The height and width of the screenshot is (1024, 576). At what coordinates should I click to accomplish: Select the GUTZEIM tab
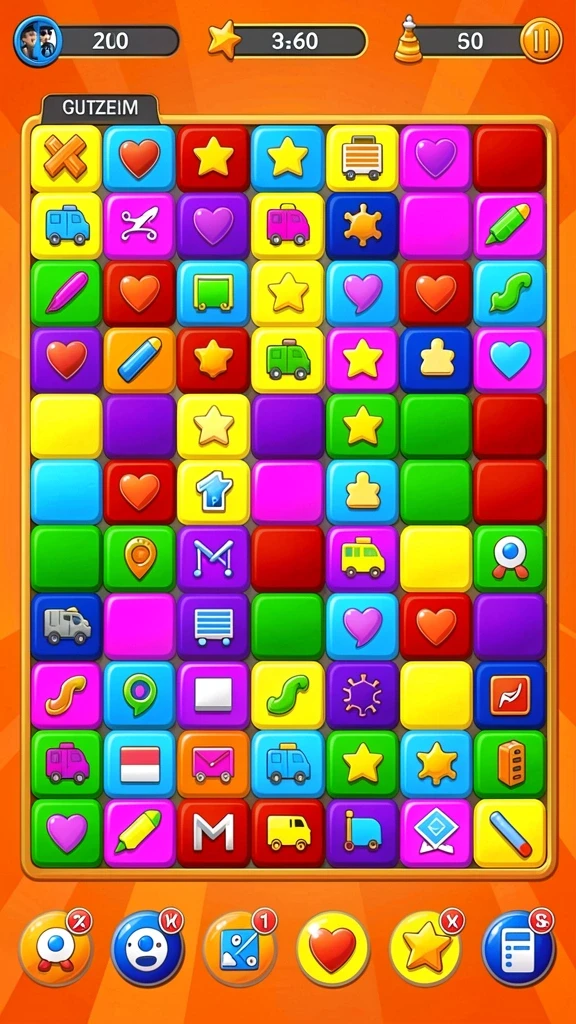pos(100,108)
